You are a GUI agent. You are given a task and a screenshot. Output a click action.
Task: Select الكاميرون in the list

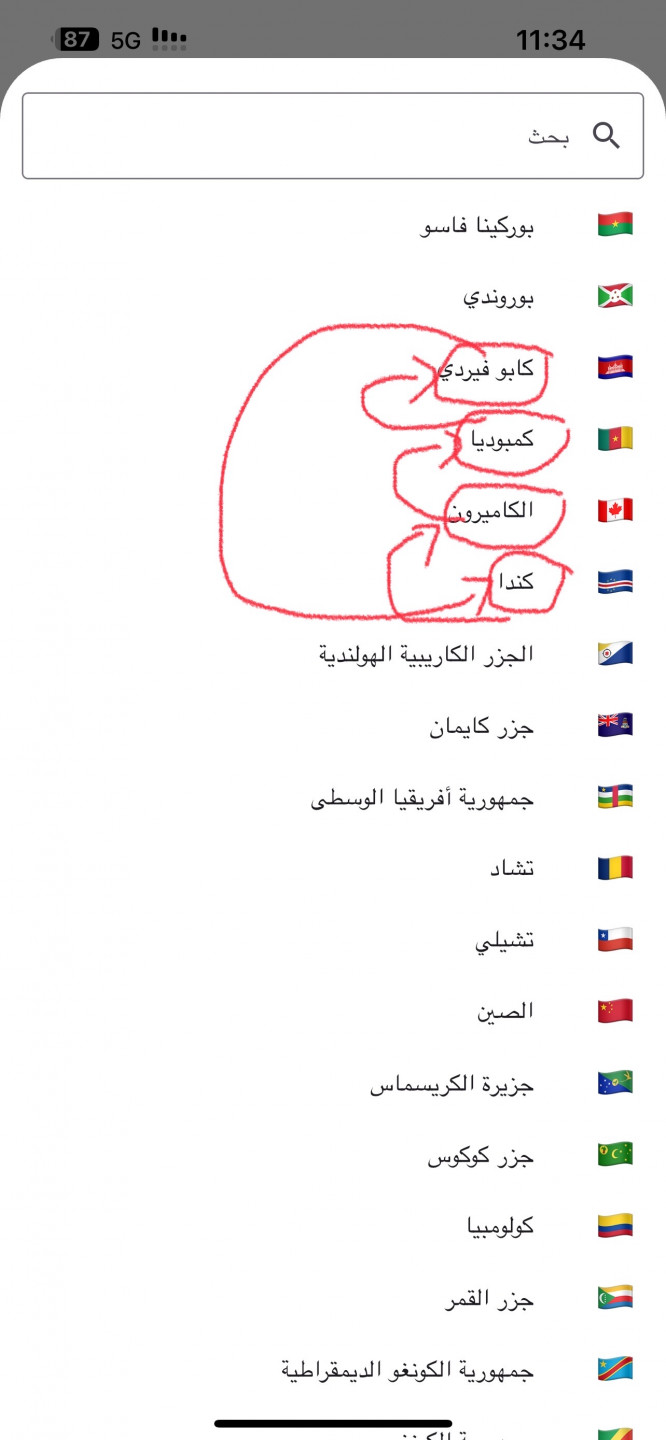point(491,511)
